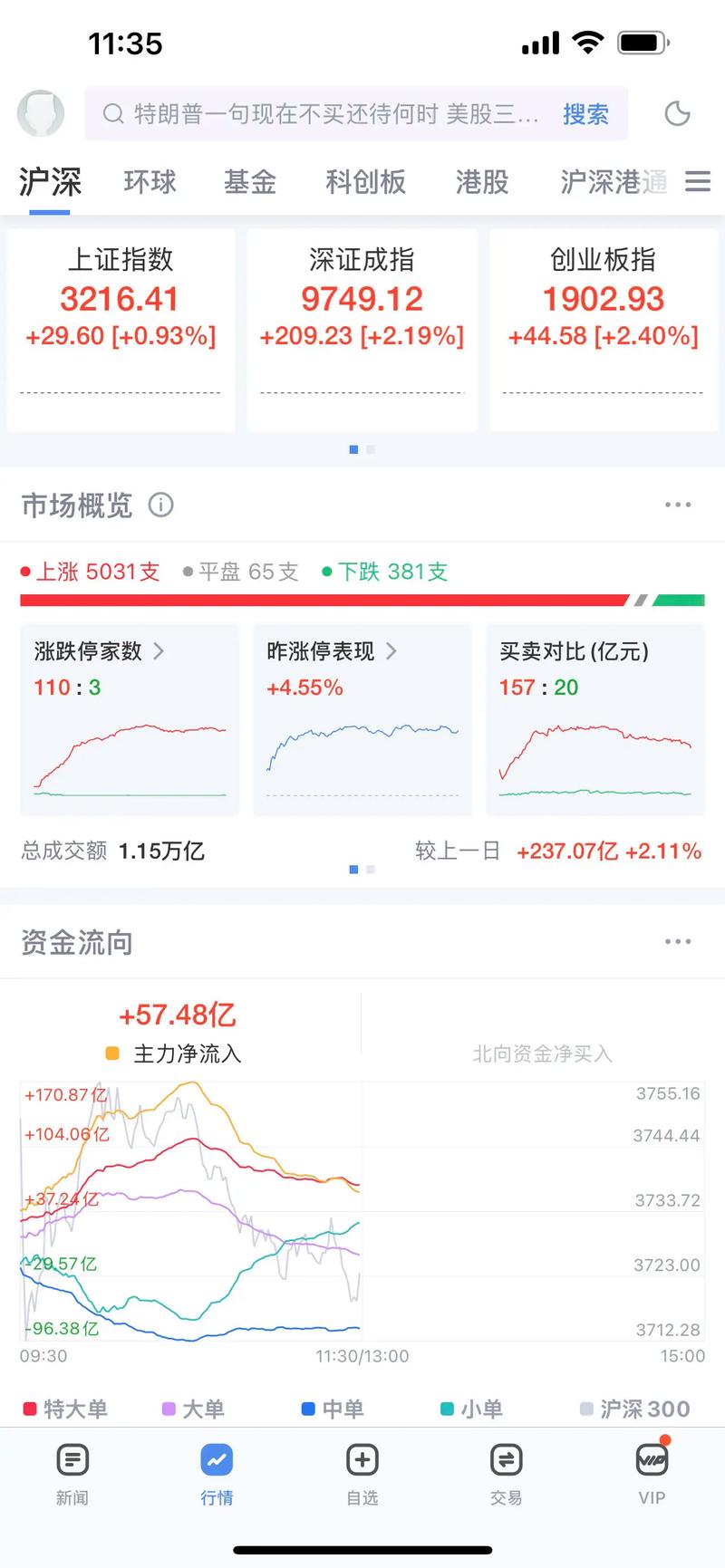Toggle the 主力净流入 legend
The height and width of the screenshot is (1568, 725).
pos(176,1053)
